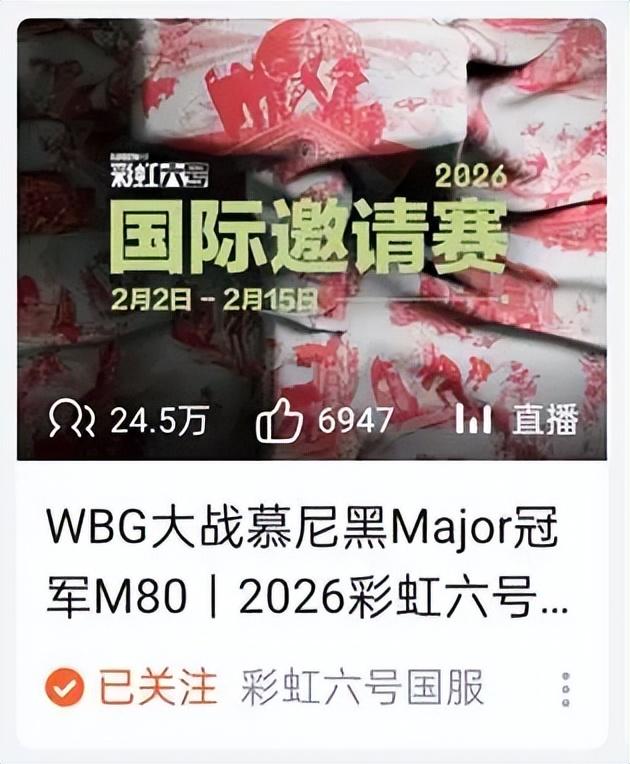
Task: Open the 彩虹六号国服 account
Action: [362, 689]
